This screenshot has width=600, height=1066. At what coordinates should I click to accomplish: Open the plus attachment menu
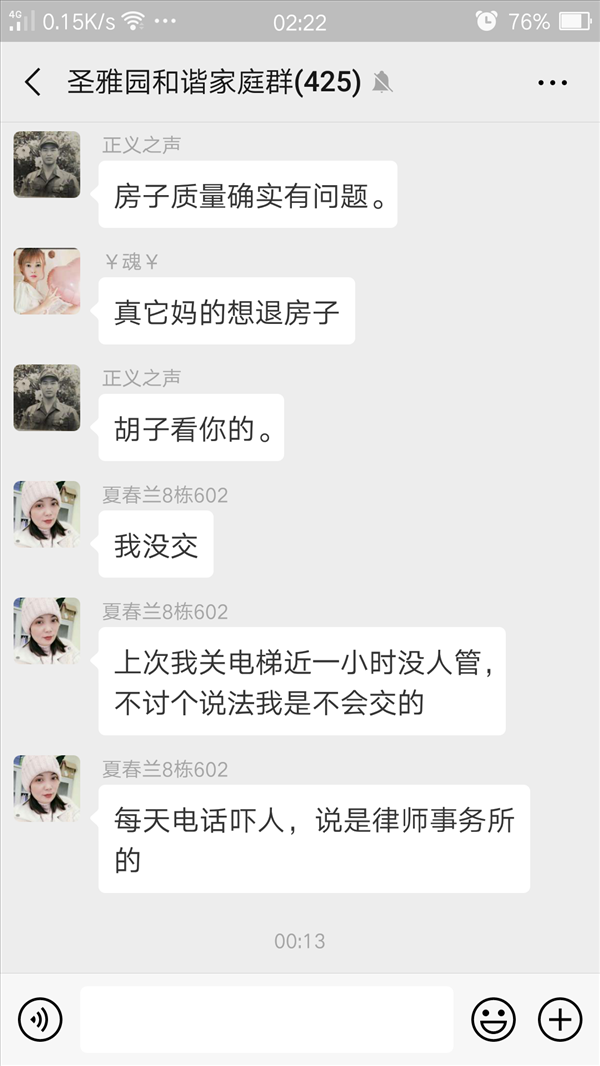click(560, 1019)
